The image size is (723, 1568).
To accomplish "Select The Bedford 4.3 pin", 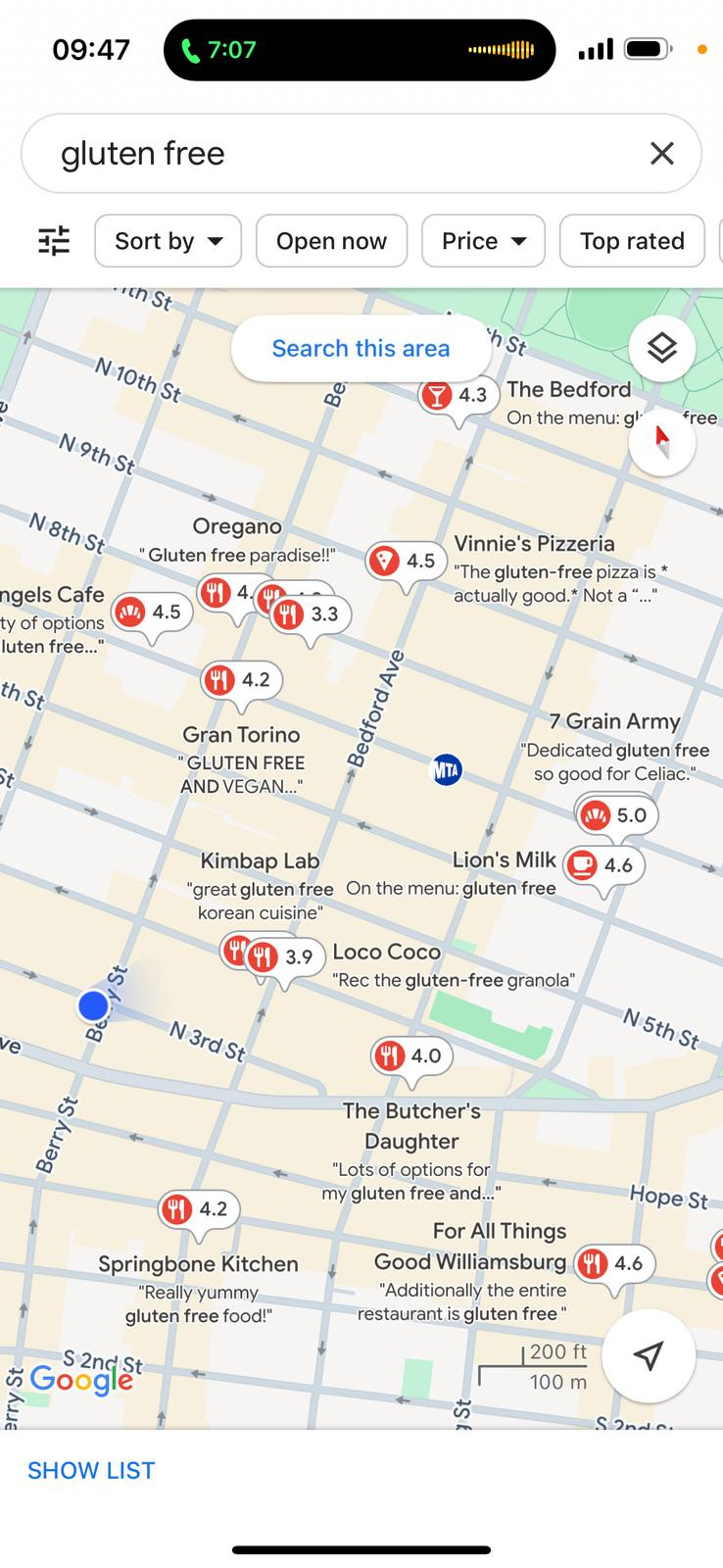I will click(458, 397).
